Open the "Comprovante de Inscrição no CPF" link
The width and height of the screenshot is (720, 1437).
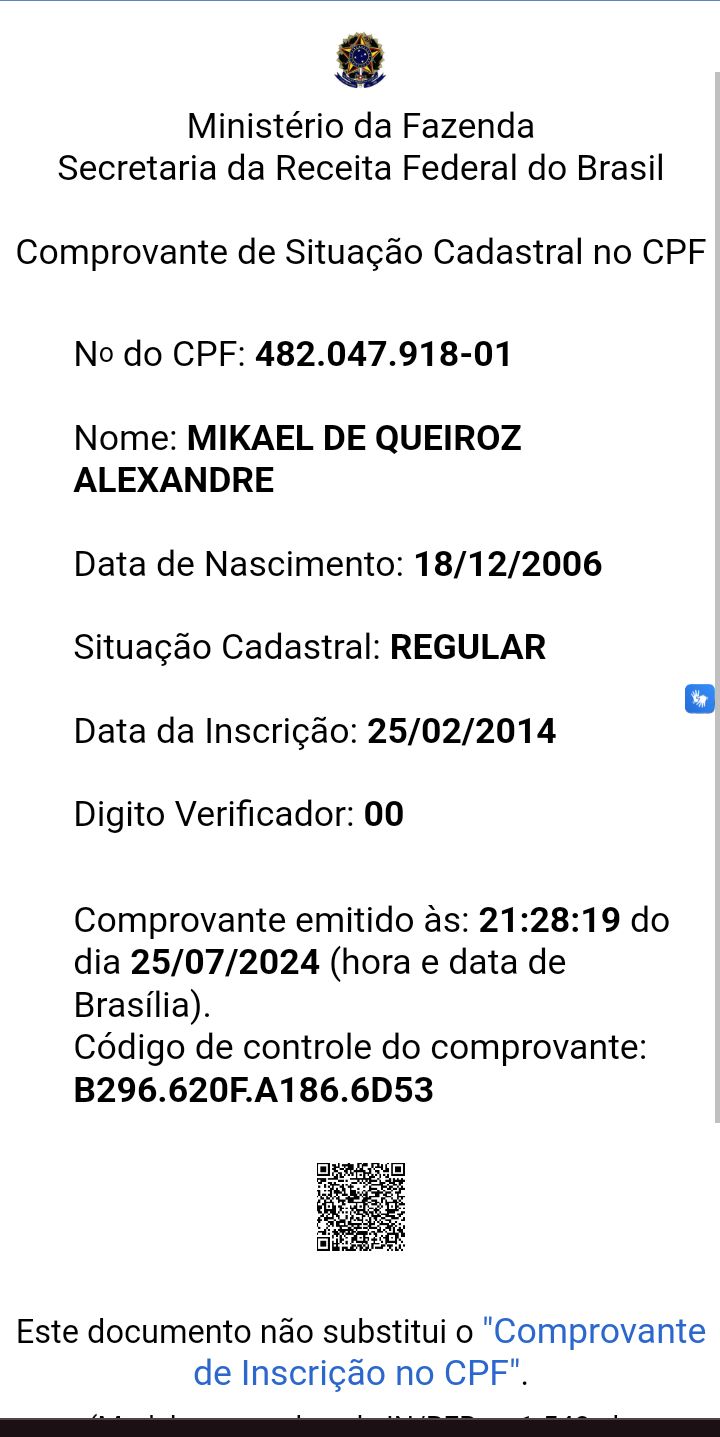tap(594, 1332)
